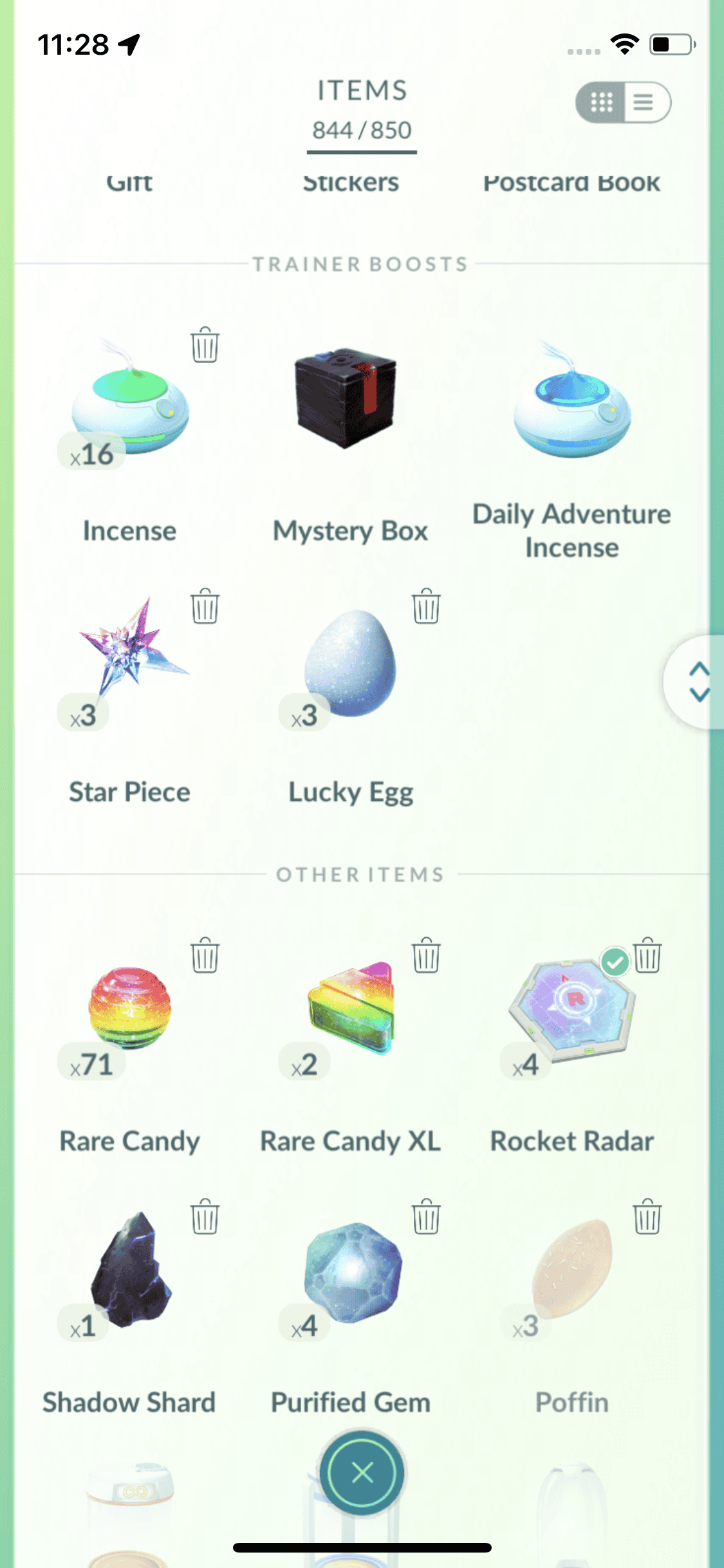Switch to grid view layout
Image resolution: width=724 pixels, height=1568 pixels.
coord(602,102)
